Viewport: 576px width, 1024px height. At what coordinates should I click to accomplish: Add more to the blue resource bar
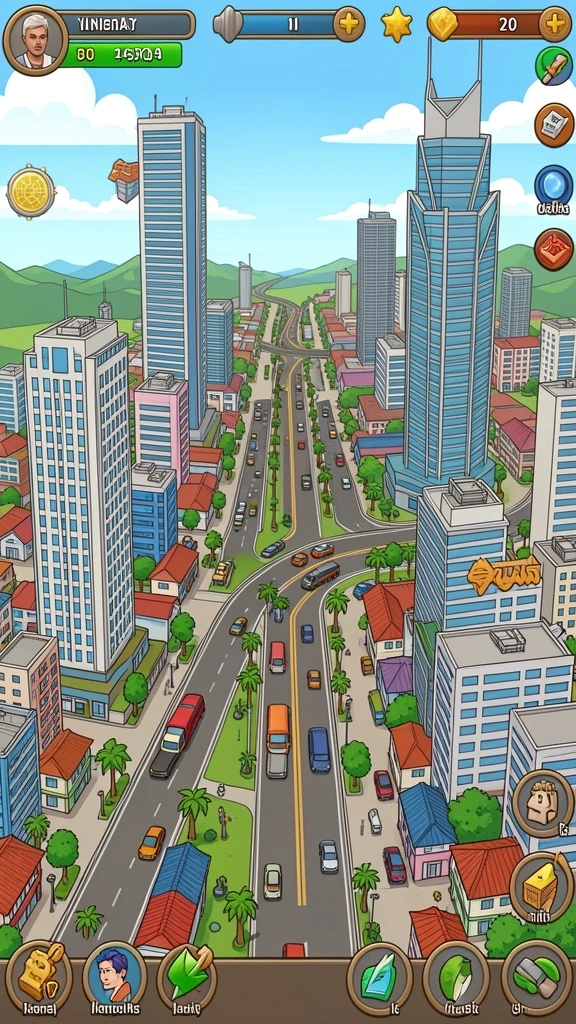[x=349, y=24]
